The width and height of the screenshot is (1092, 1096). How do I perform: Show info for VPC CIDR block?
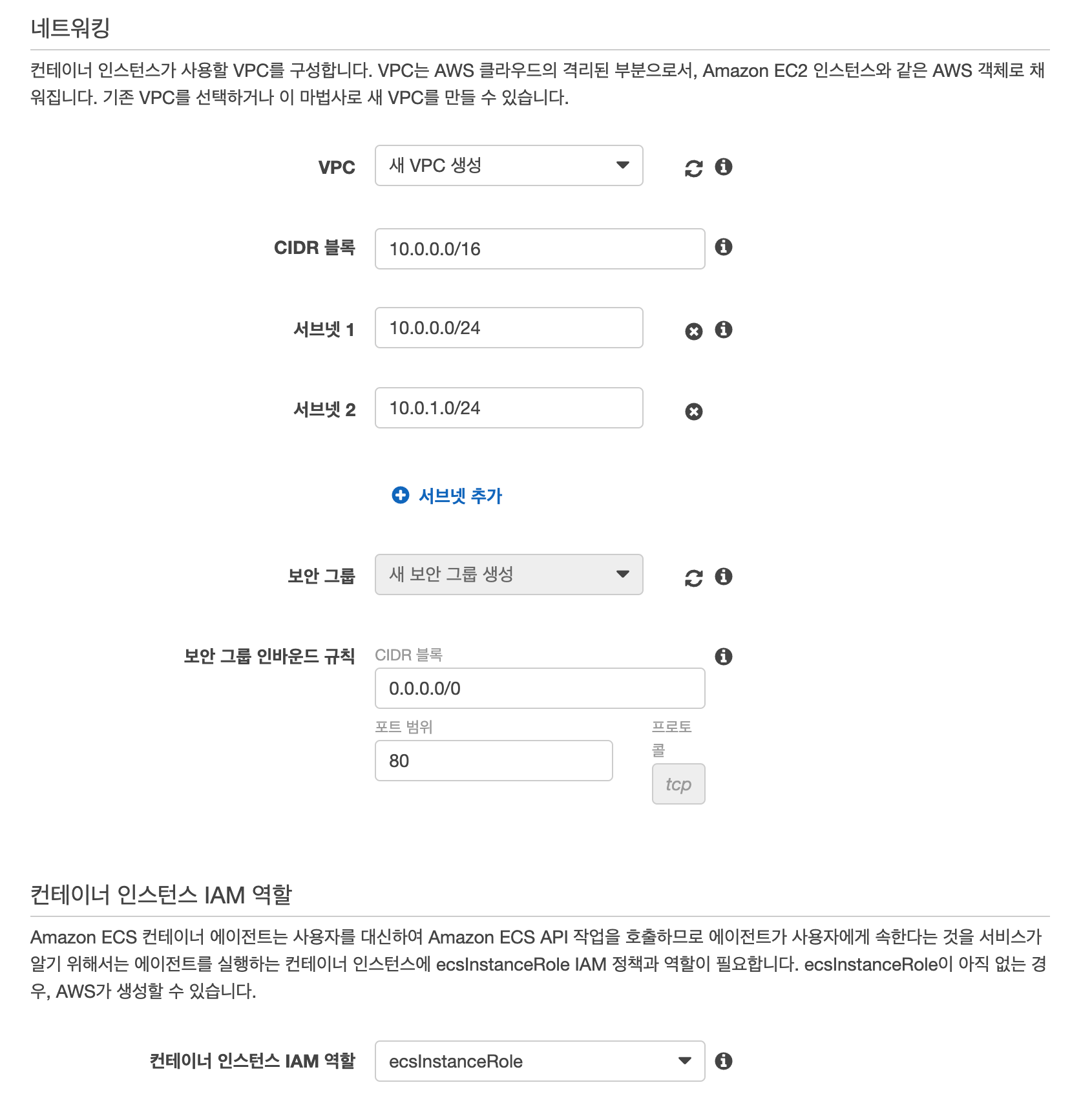tap(723, 247)
